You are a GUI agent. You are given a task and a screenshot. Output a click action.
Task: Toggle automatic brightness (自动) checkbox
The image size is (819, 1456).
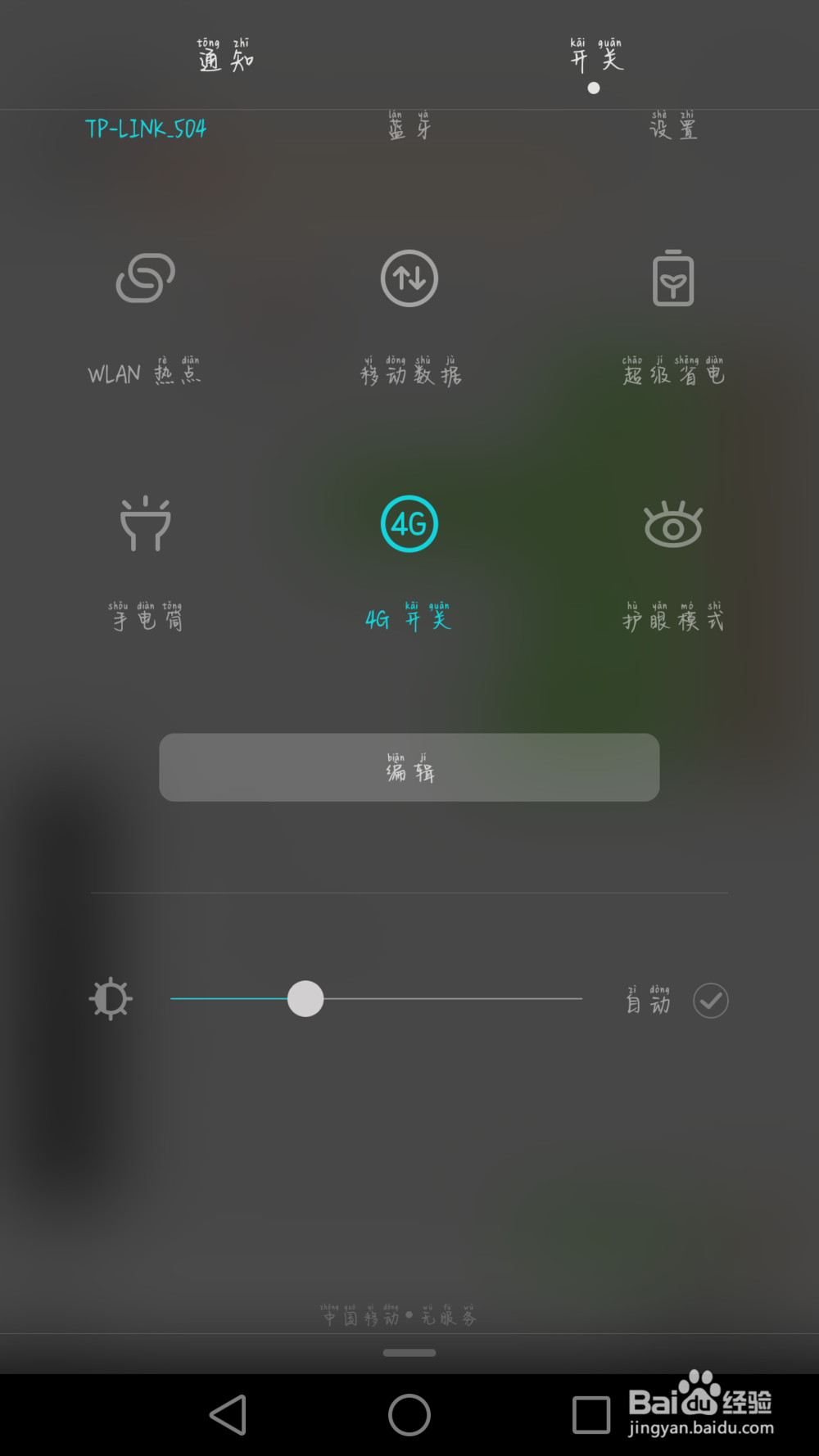[710, 999]
